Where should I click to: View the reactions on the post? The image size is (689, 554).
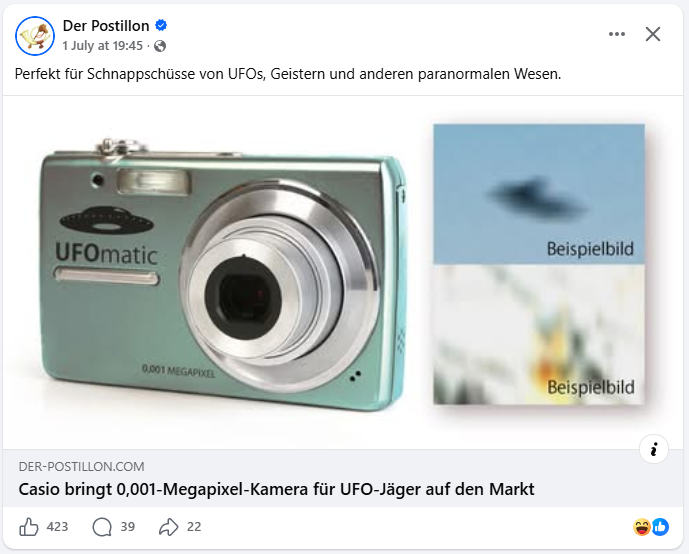[x=651, y=527]
